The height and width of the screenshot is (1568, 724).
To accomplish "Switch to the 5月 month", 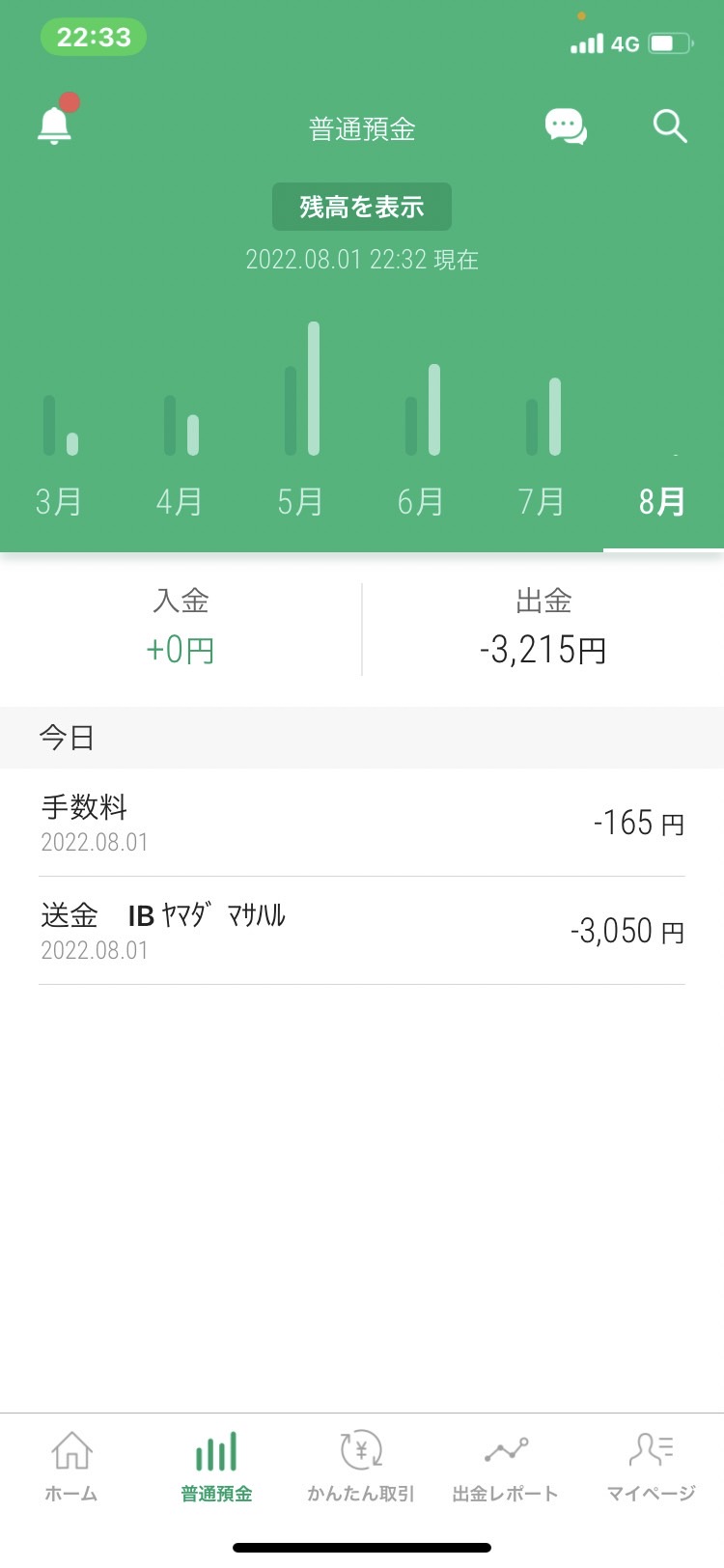I will (x=301, y=502).
